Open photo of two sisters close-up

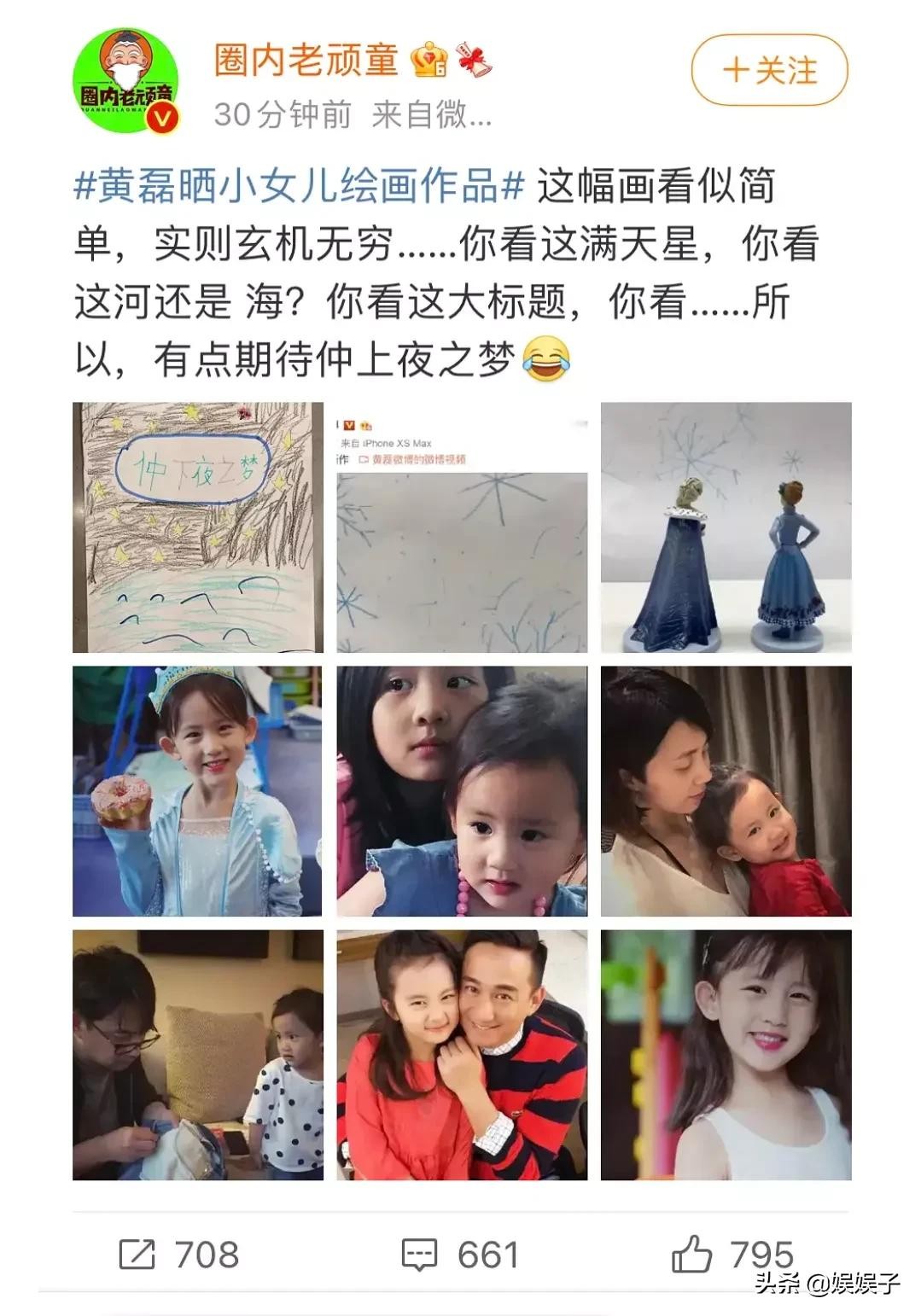tap(462, 791)
